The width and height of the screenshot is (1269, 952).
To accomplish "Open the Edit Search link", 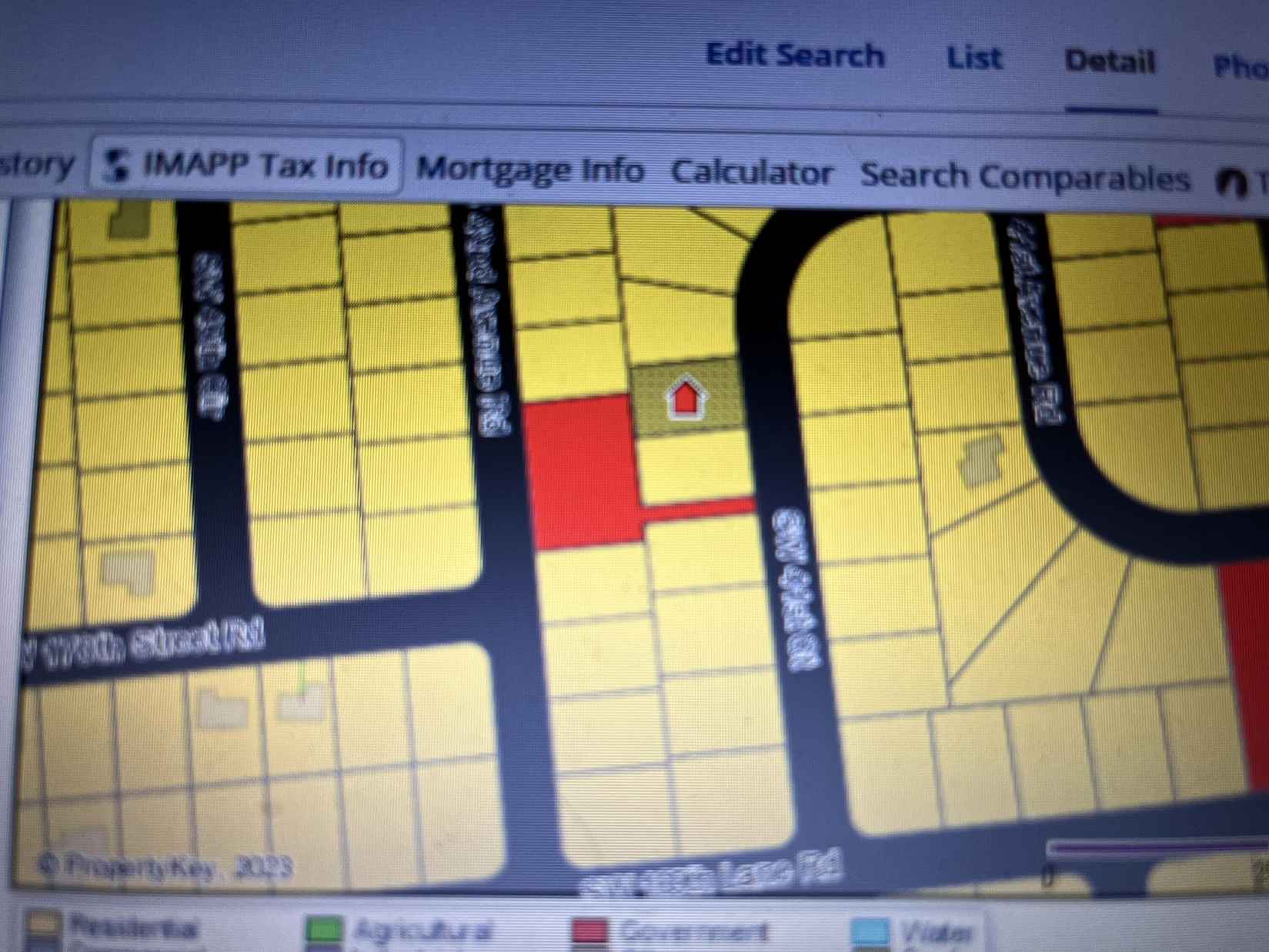I will coord(794,55).
